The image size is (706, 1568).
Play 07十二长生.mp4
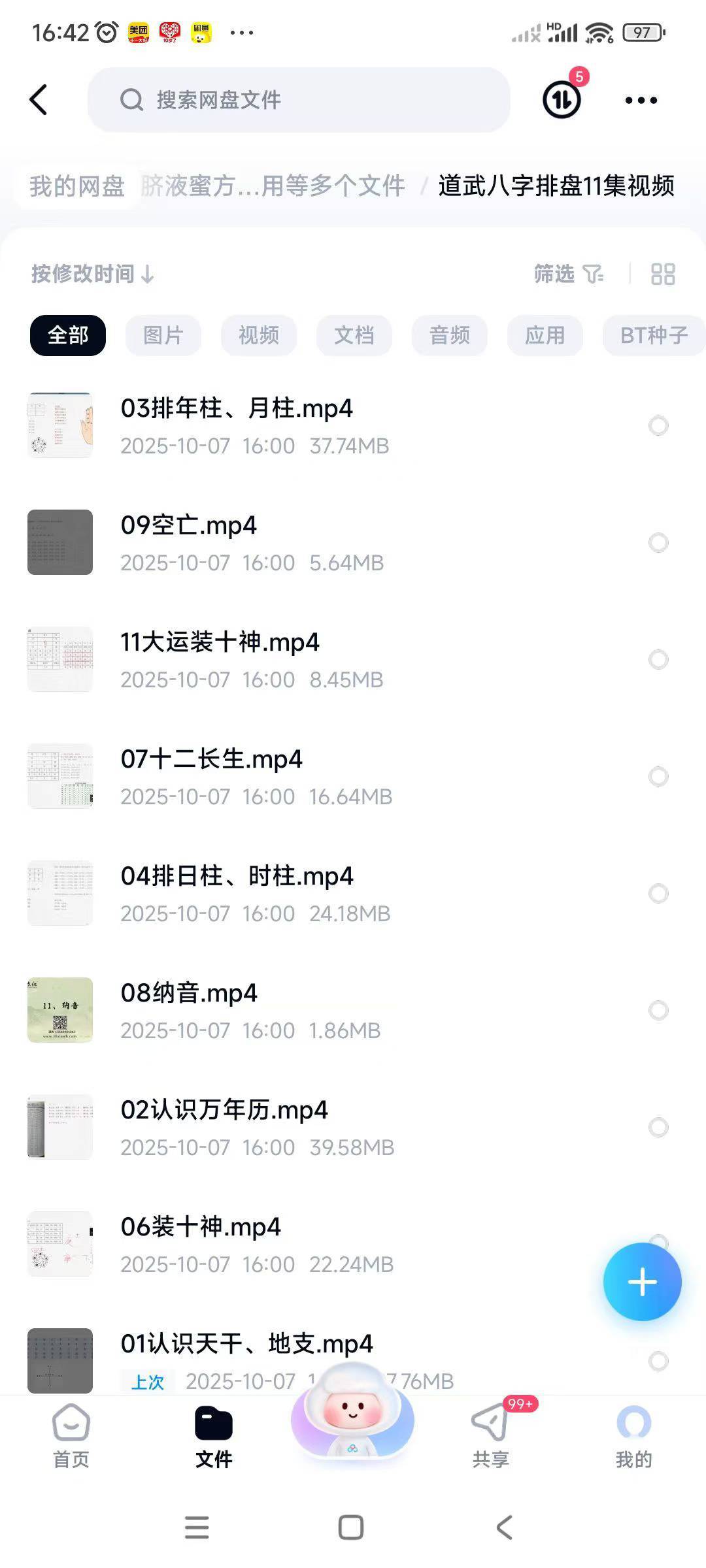click(x=212, y=760)
